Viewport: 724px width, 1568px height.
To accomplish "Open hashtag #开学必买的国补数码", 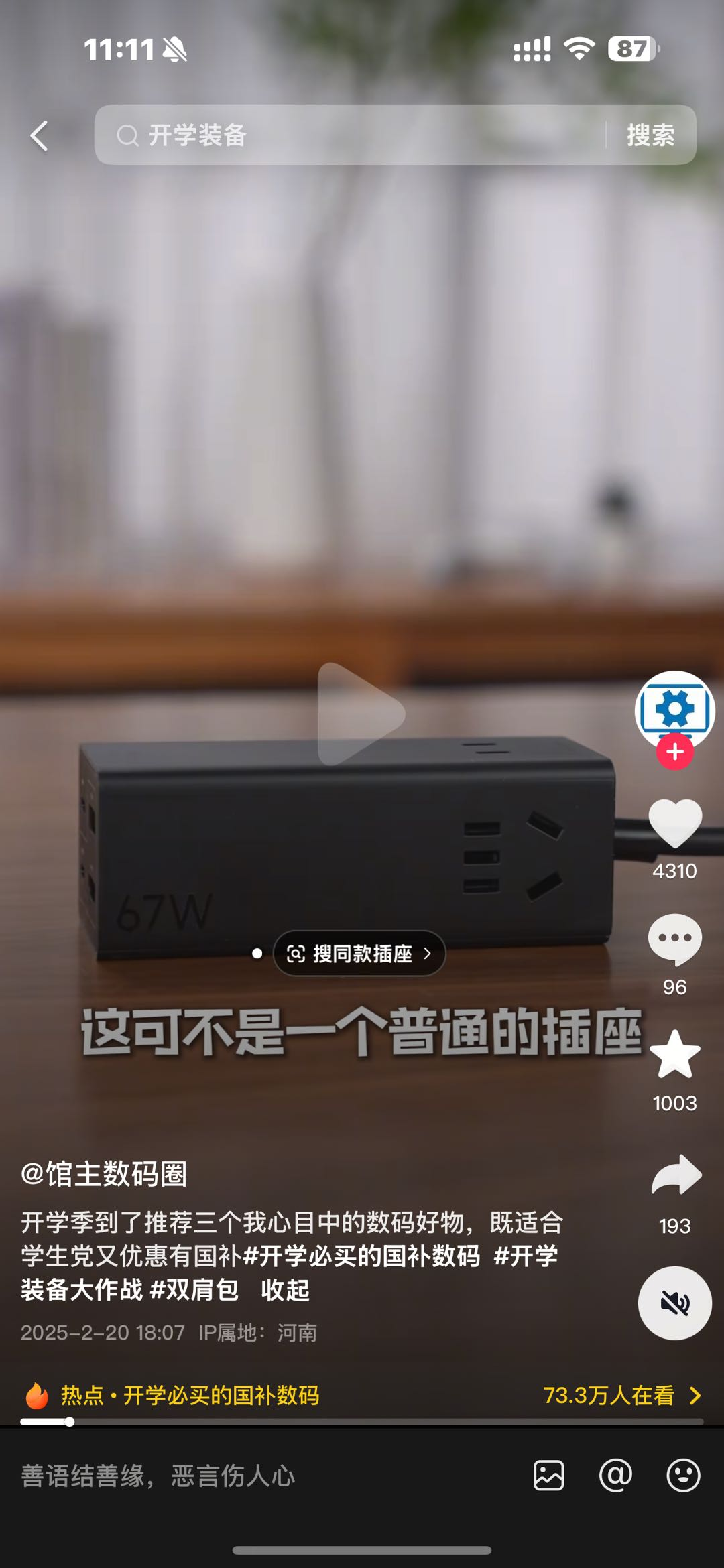I will (362, 1256).
